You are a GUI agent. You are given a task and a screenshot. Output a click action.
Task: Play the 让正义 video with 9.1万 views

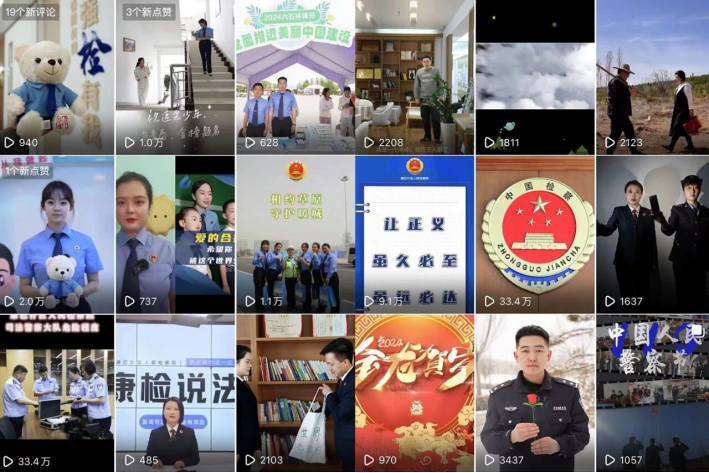(414, 235)
